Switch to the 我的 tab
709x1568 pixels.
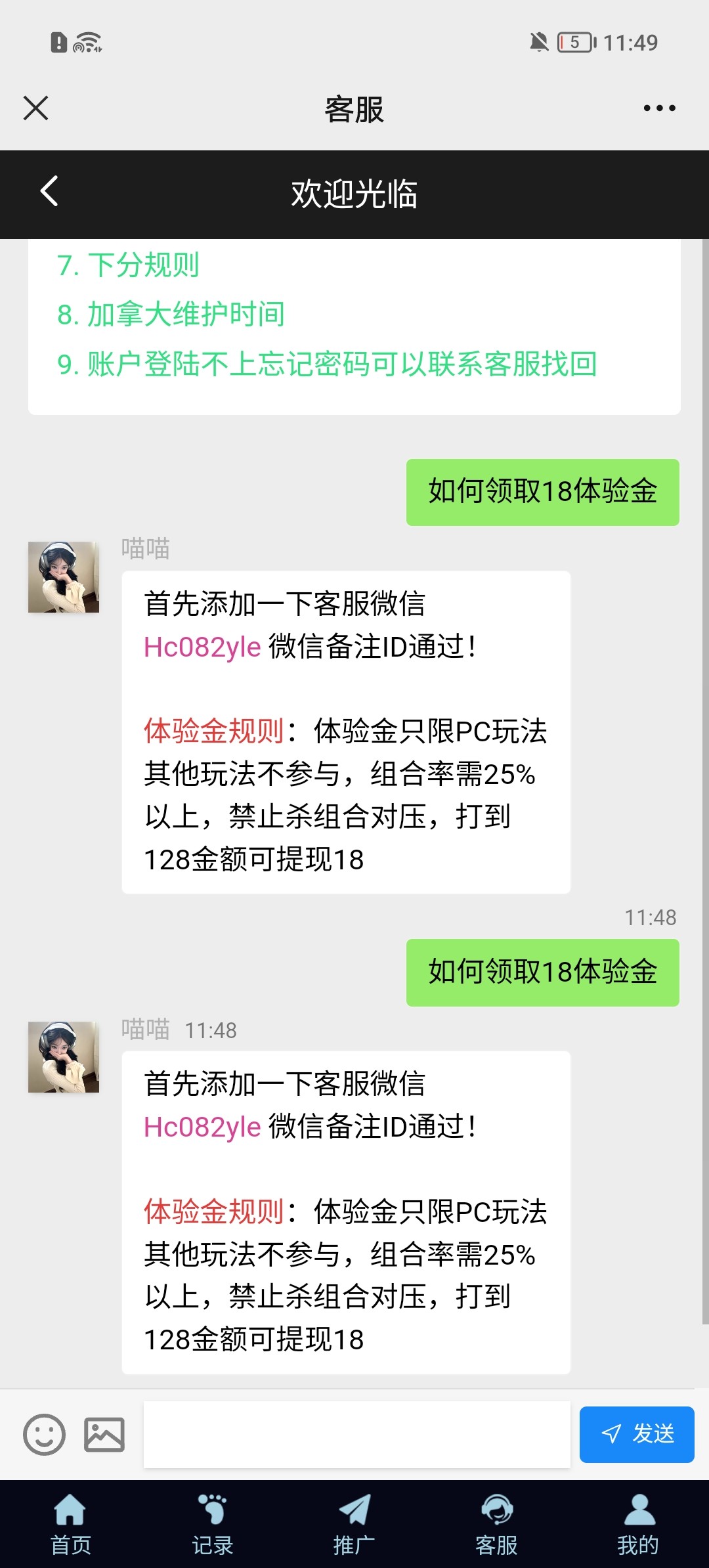click(638, 1525)
